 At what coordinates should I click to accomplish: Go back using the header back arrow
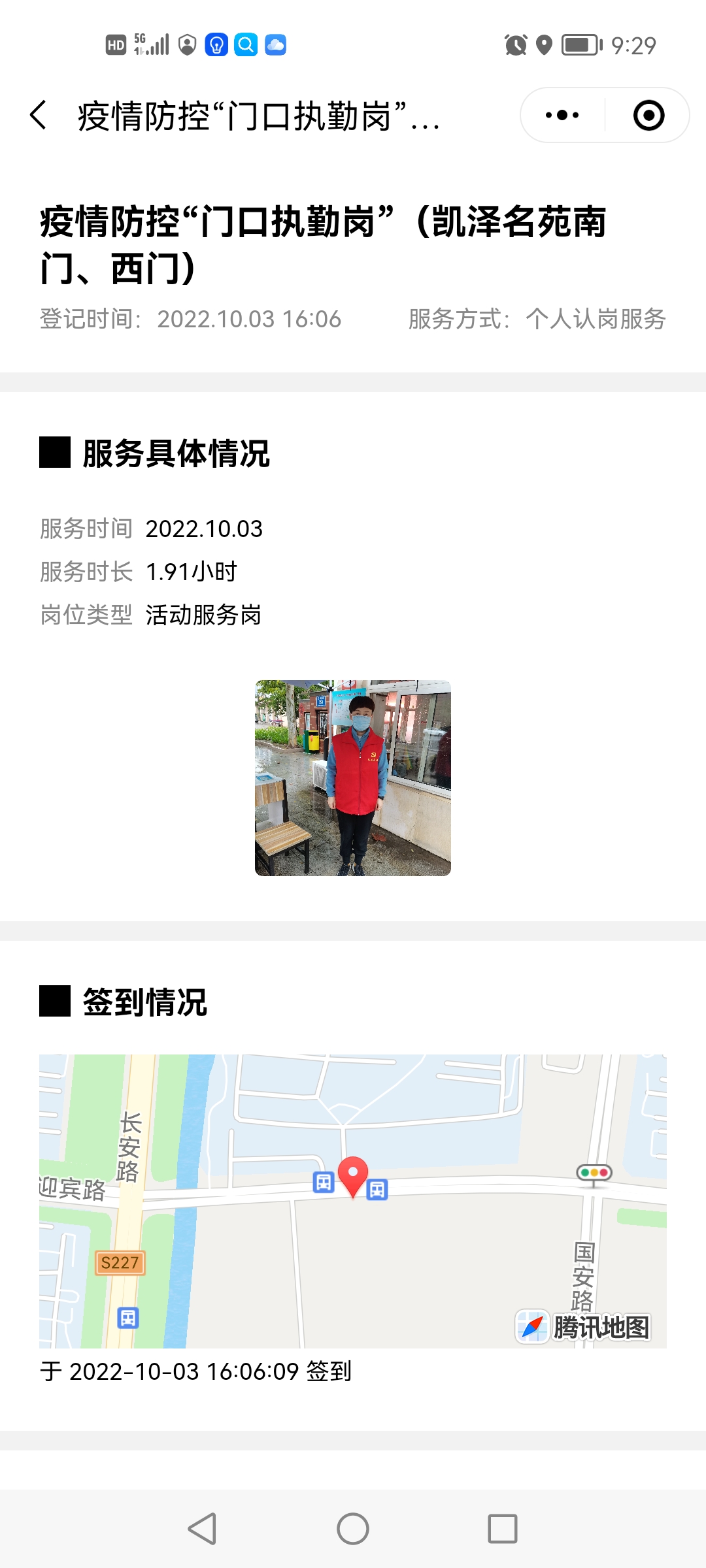[x=39, y=116]
